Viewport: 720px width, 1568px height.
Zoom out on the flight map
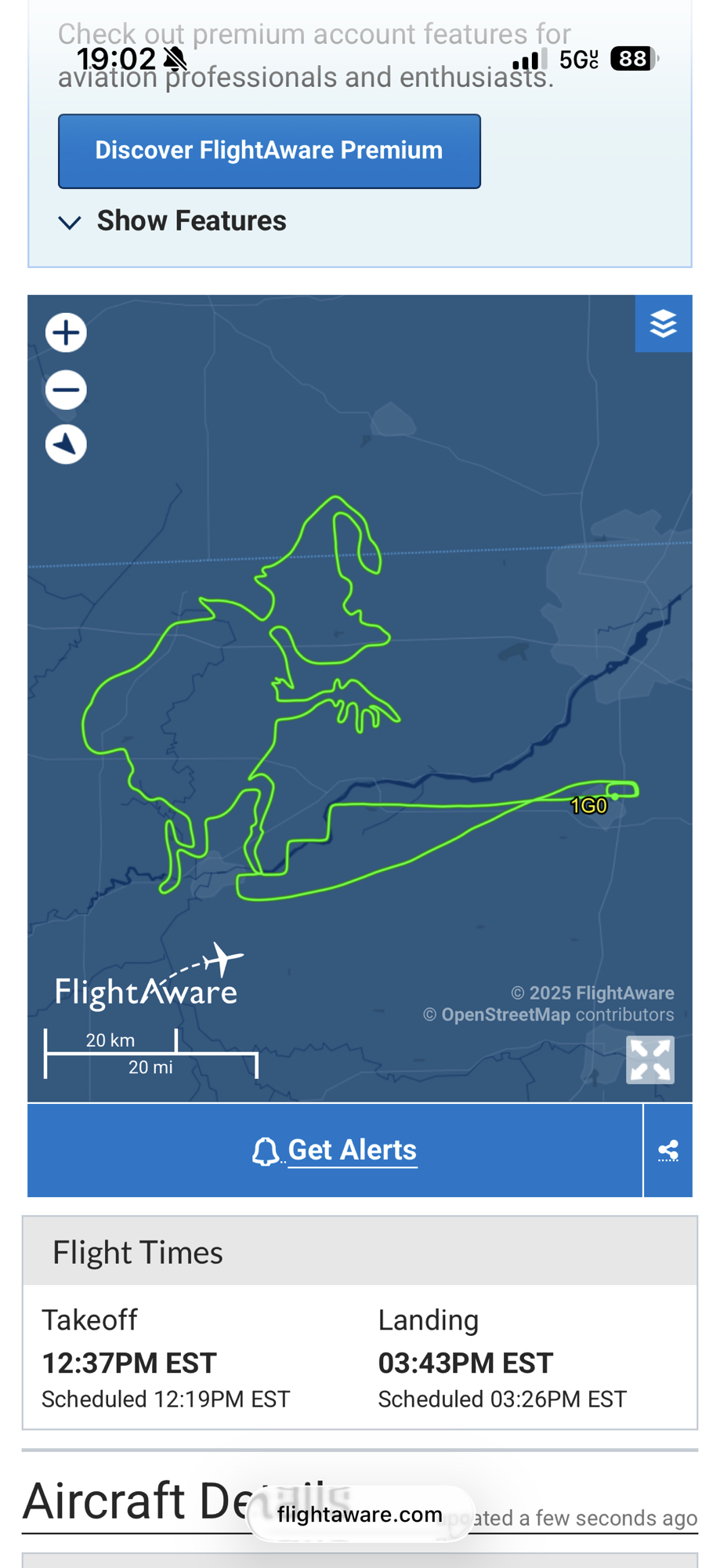[66, 390]
